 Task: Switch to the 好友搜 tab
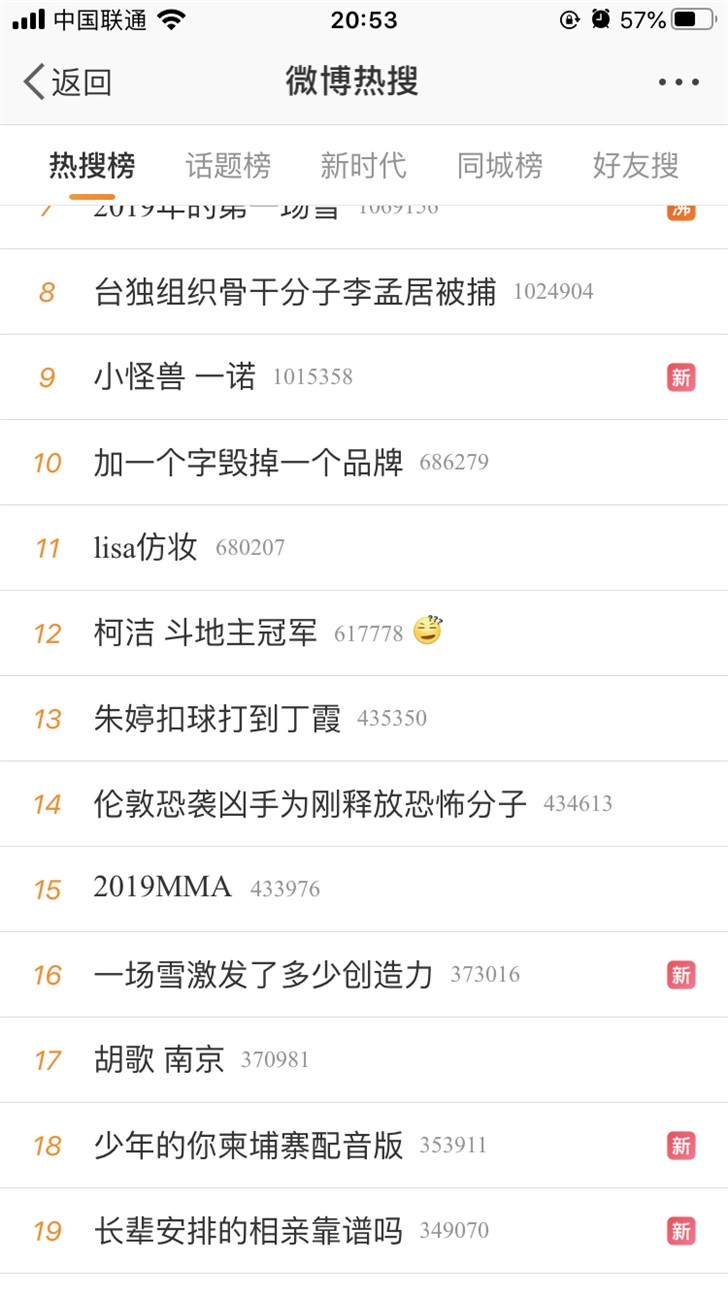coord(635,165)
